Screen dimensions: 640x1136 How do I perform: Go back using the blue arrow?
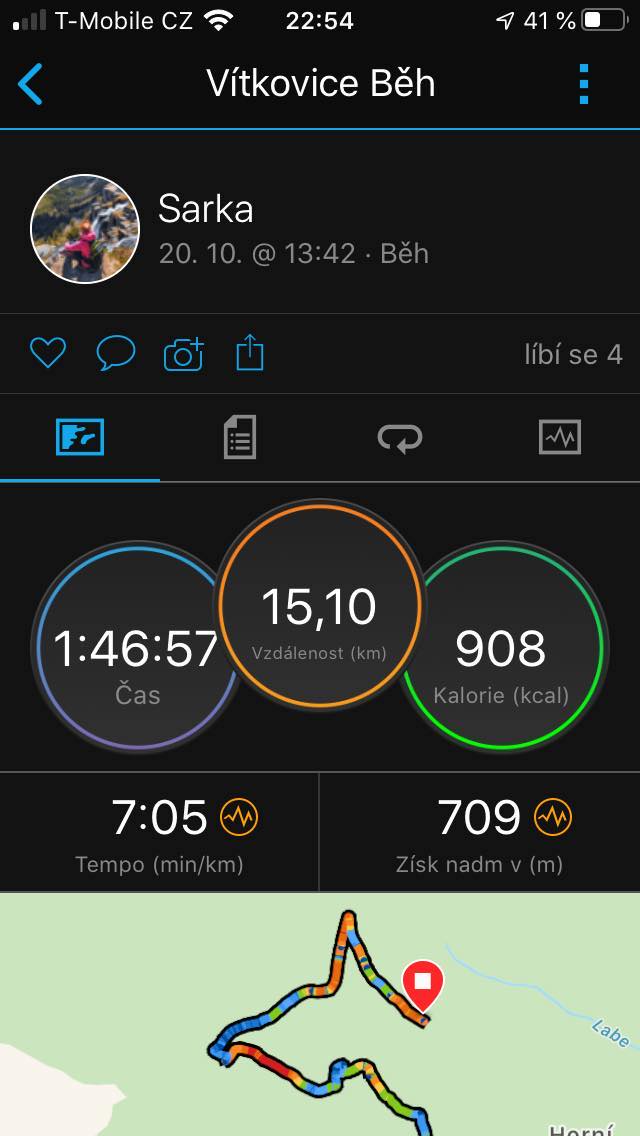[x=30, y=84]
